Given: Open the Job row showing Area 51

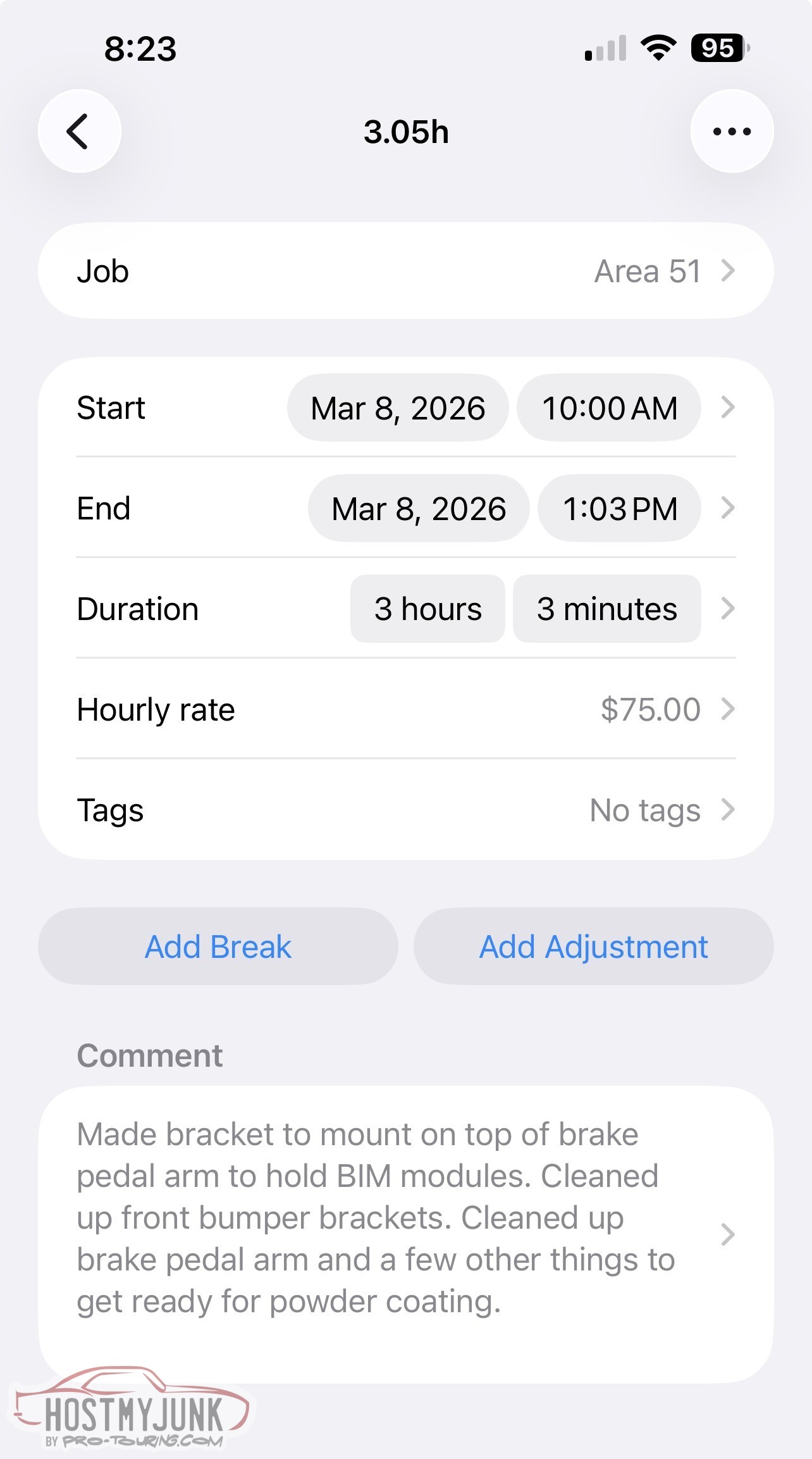Looking at the screenshot, I should pos(405,271).
